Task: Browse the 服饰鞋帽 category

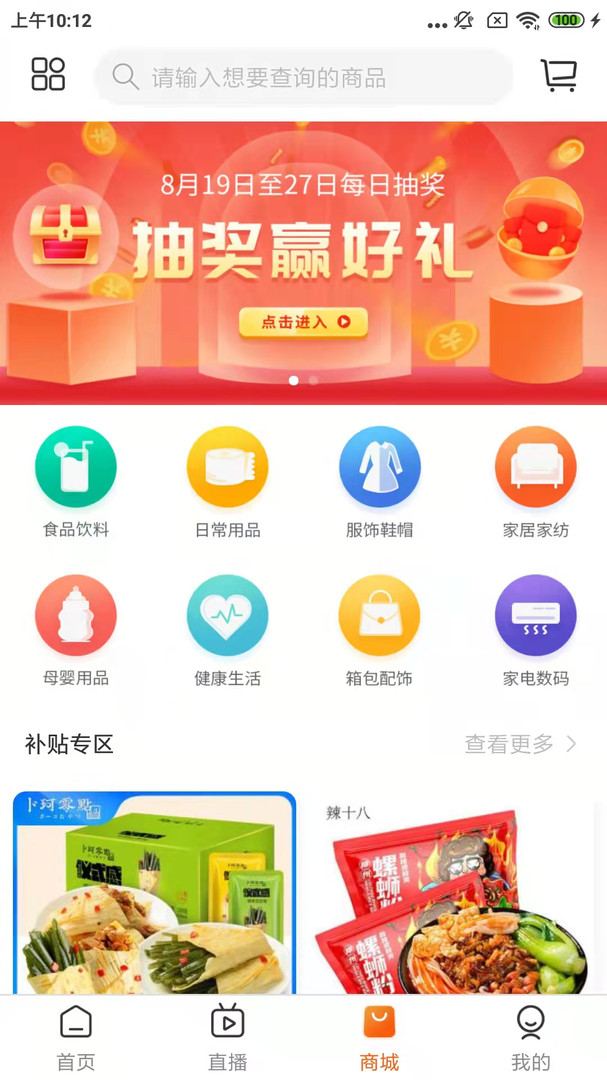Action: [x=379, y=482]
